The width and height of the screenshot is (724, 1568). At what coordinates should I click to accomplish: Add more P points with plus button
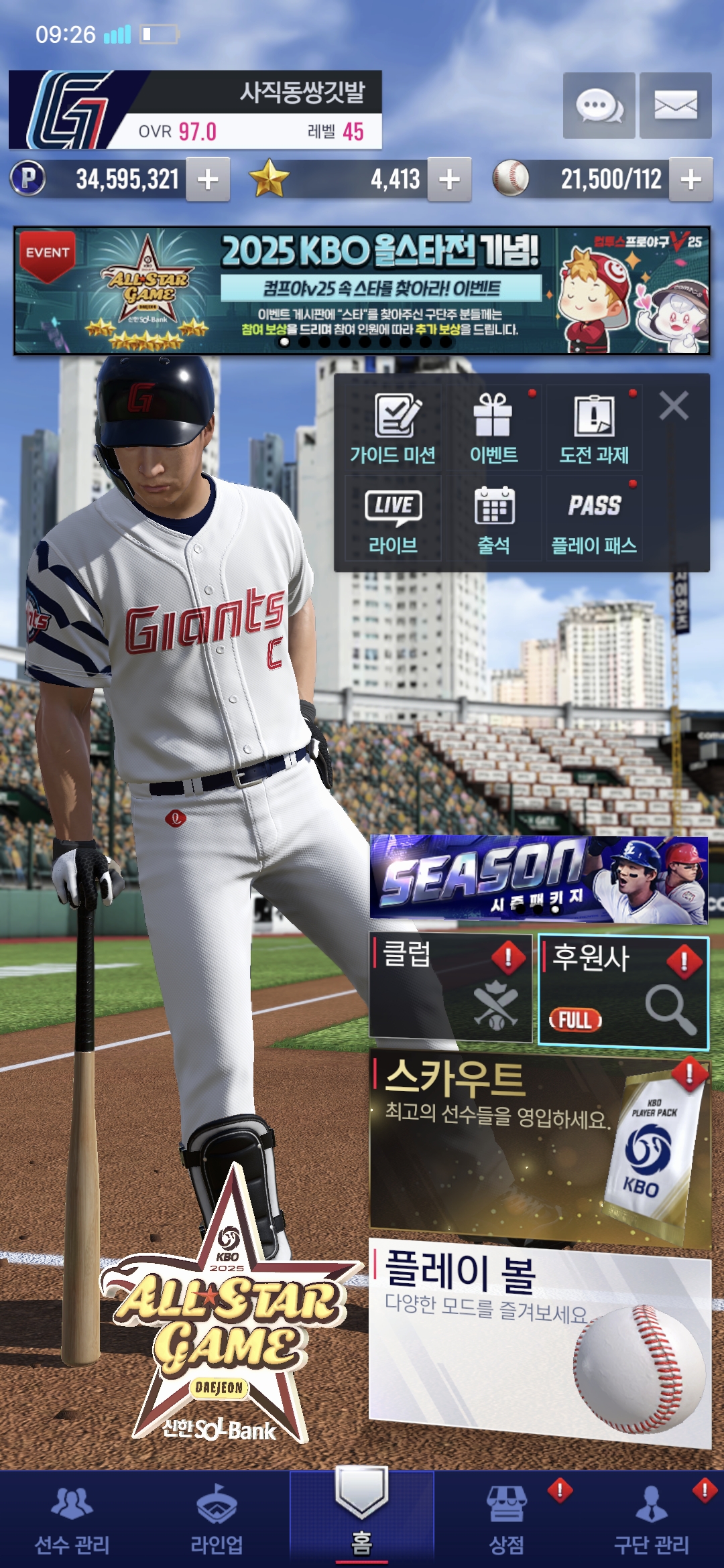point(208,180)
